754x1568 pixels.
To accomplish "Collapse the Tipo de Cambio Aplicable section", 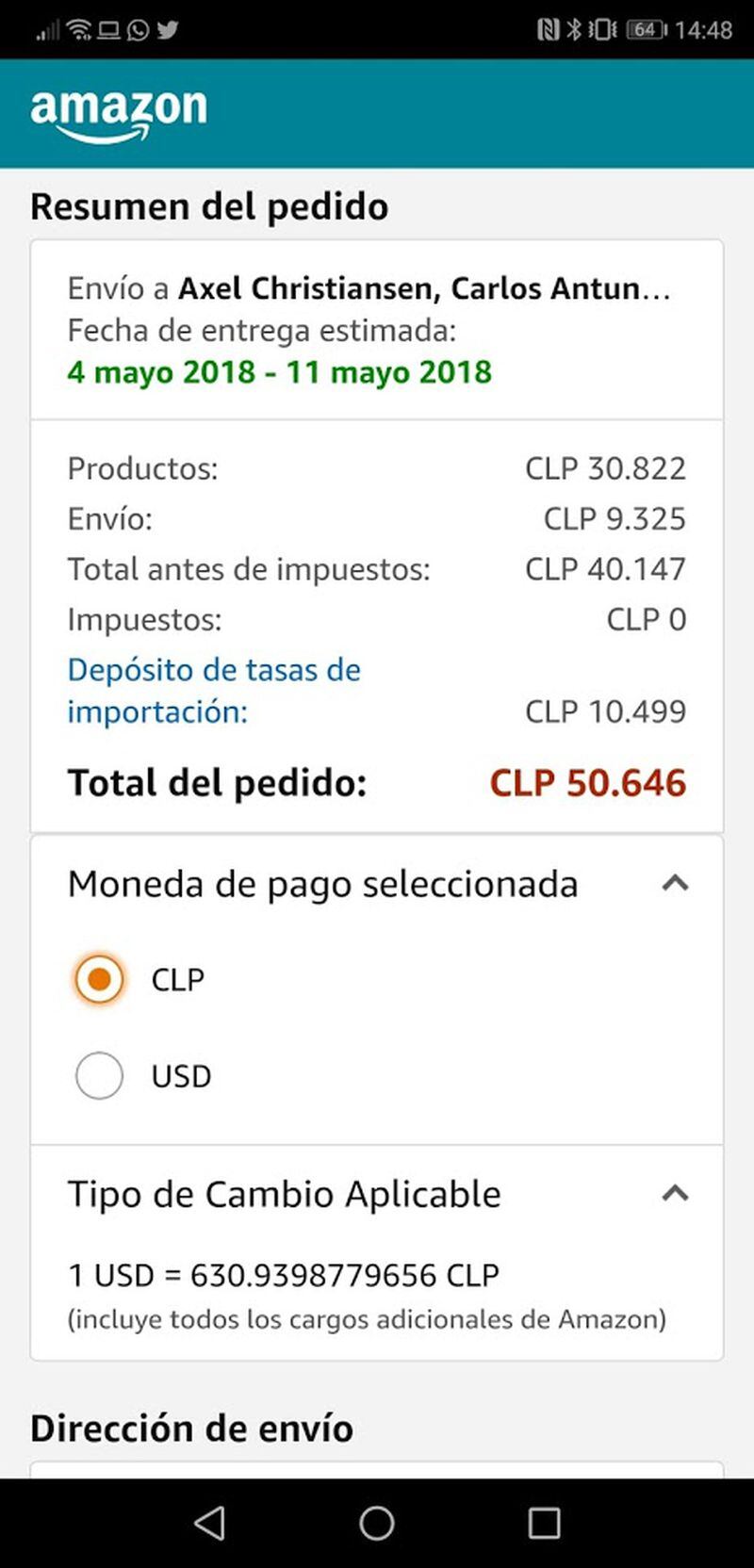I will click(x=675, y=1194).
